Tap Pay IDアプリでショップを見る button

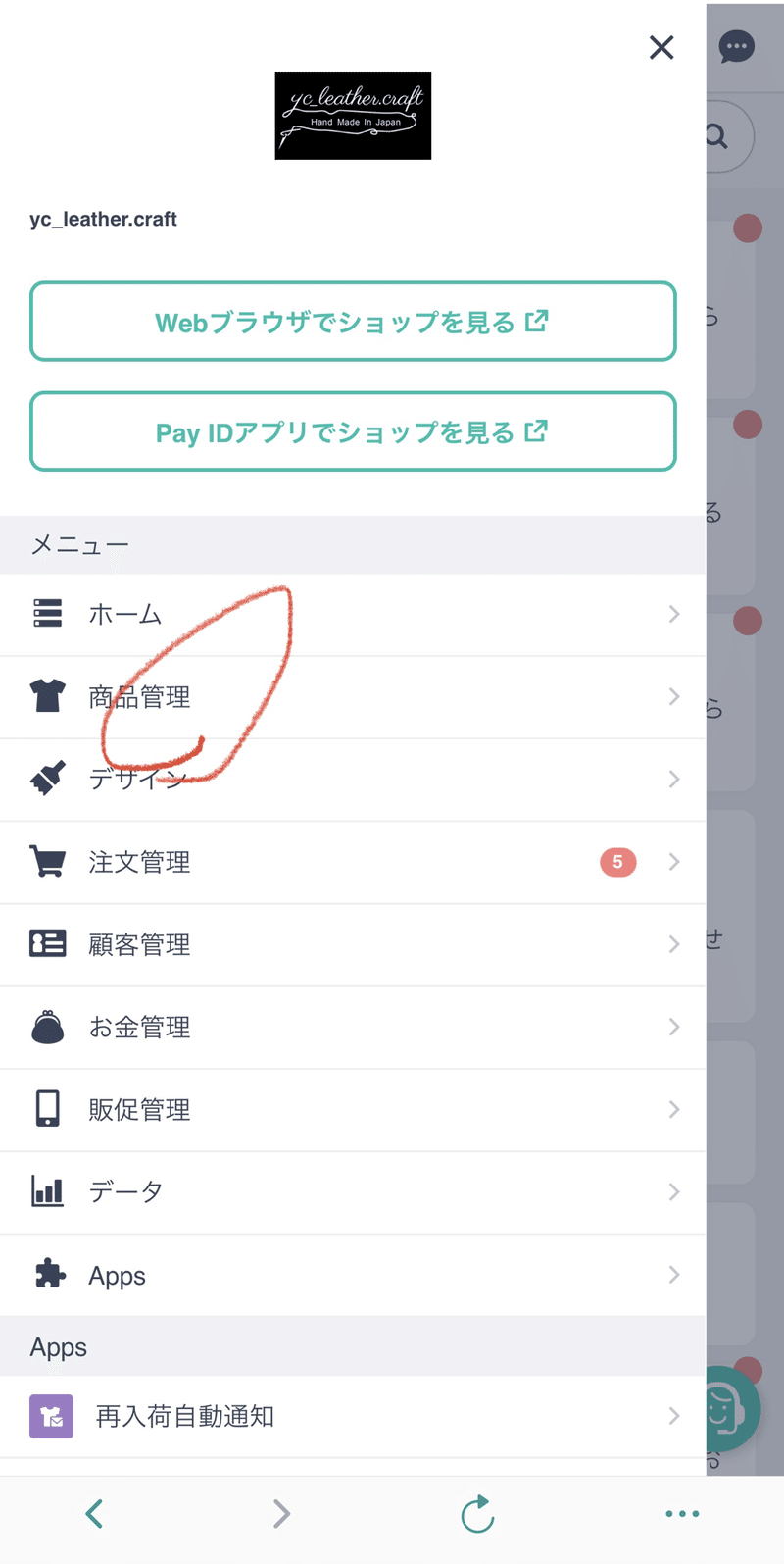[x=353, y=431]
